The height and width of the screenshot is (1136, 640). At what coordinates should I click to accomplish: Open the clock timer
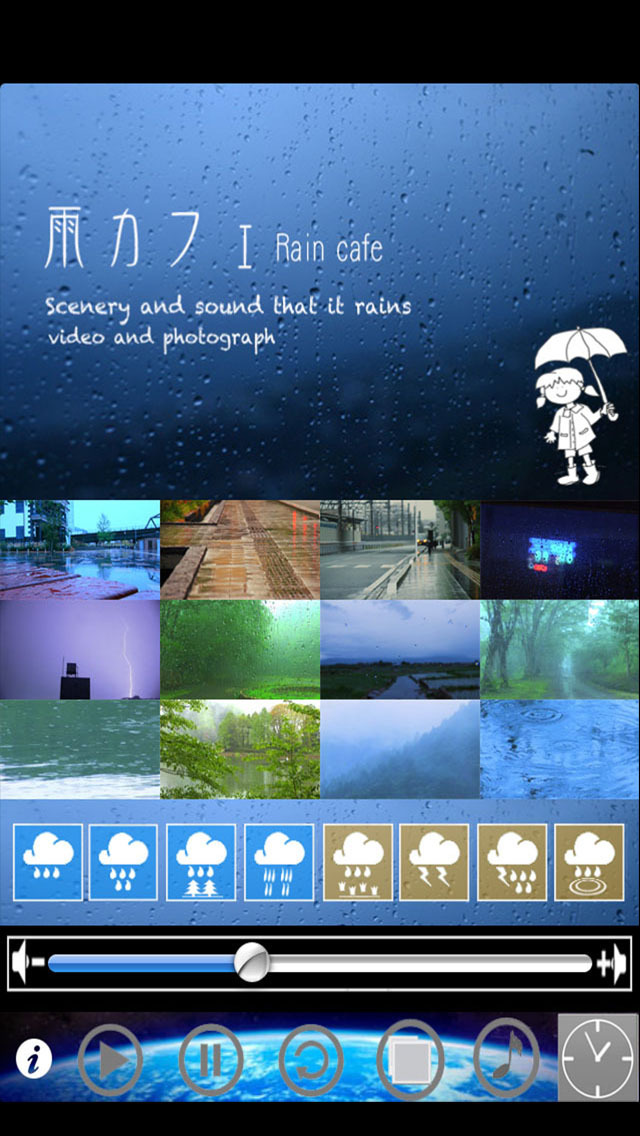pos(598,1057)
